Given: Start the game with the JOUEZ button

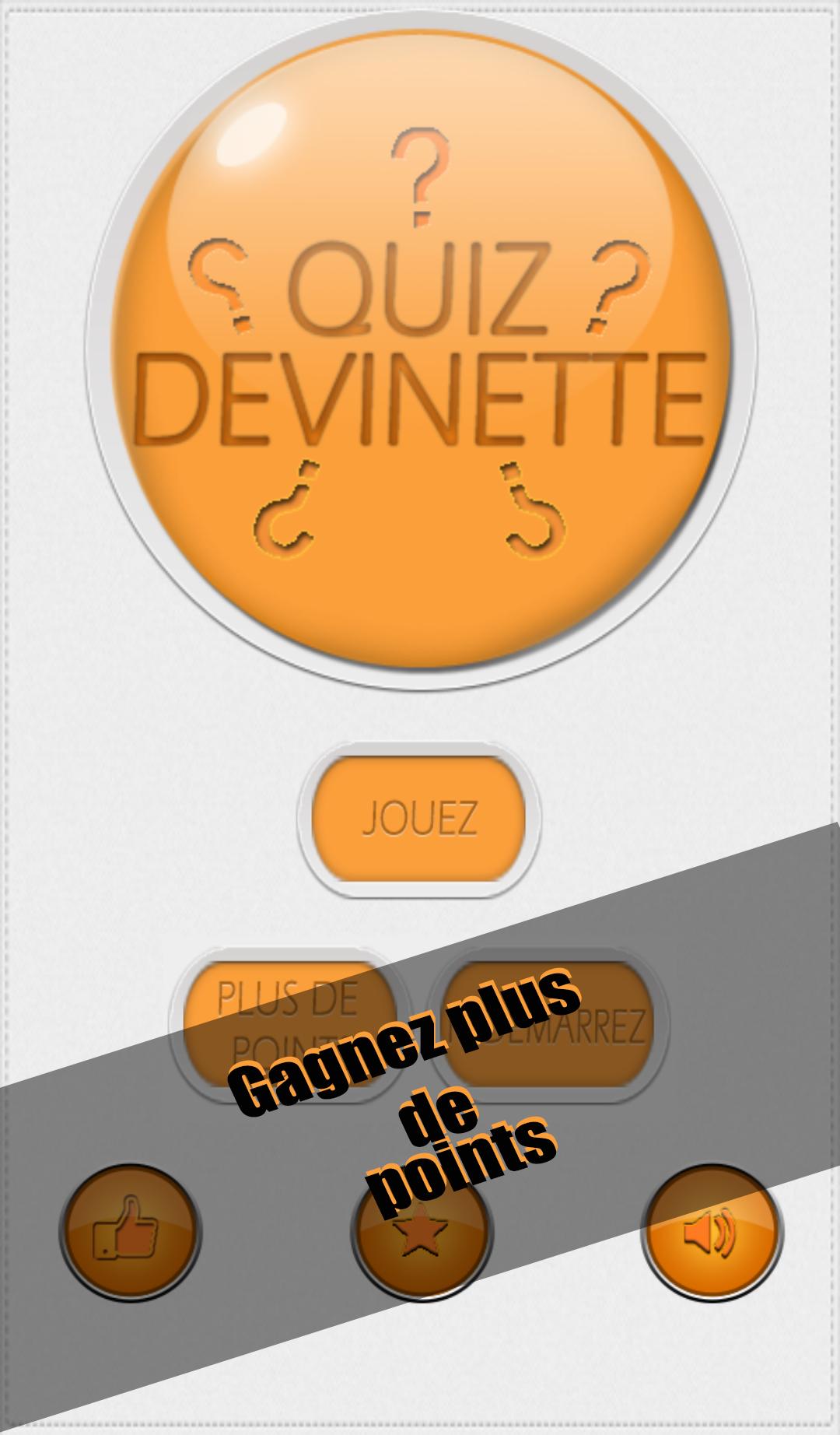Looking at the screenshot, I should [x=418, y=818].
